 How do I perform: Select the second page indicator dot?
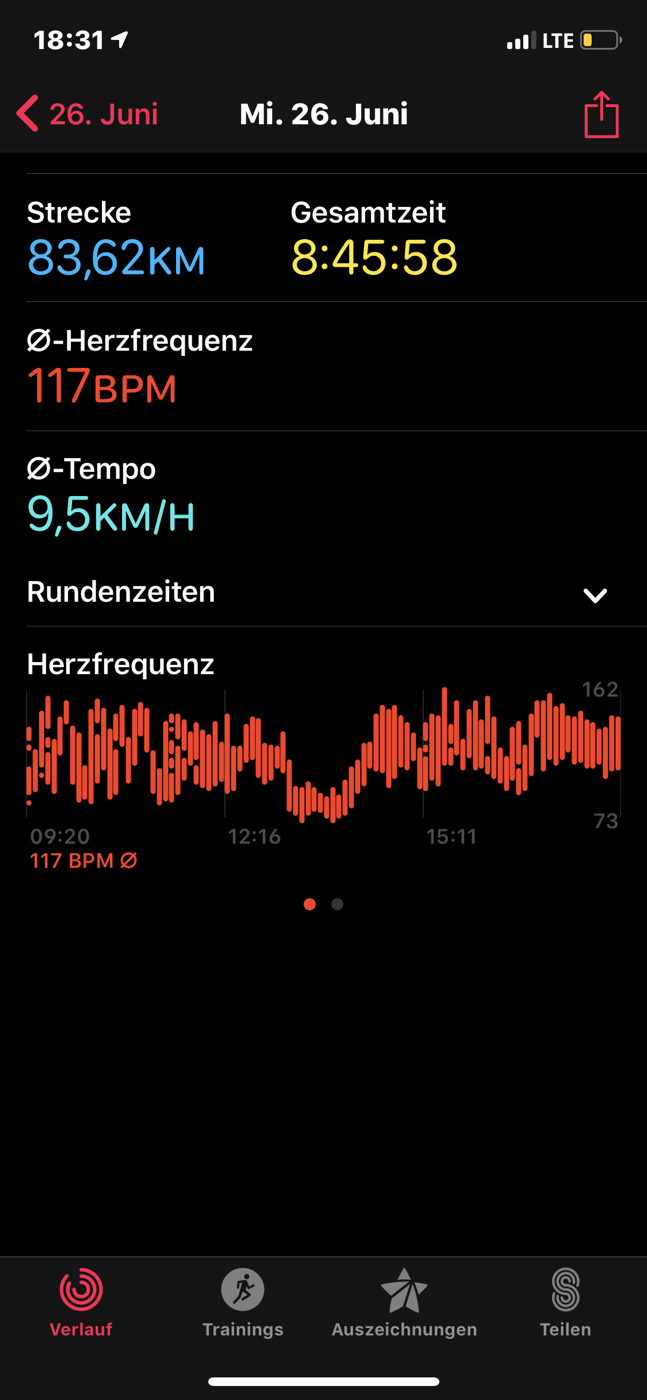337,904
